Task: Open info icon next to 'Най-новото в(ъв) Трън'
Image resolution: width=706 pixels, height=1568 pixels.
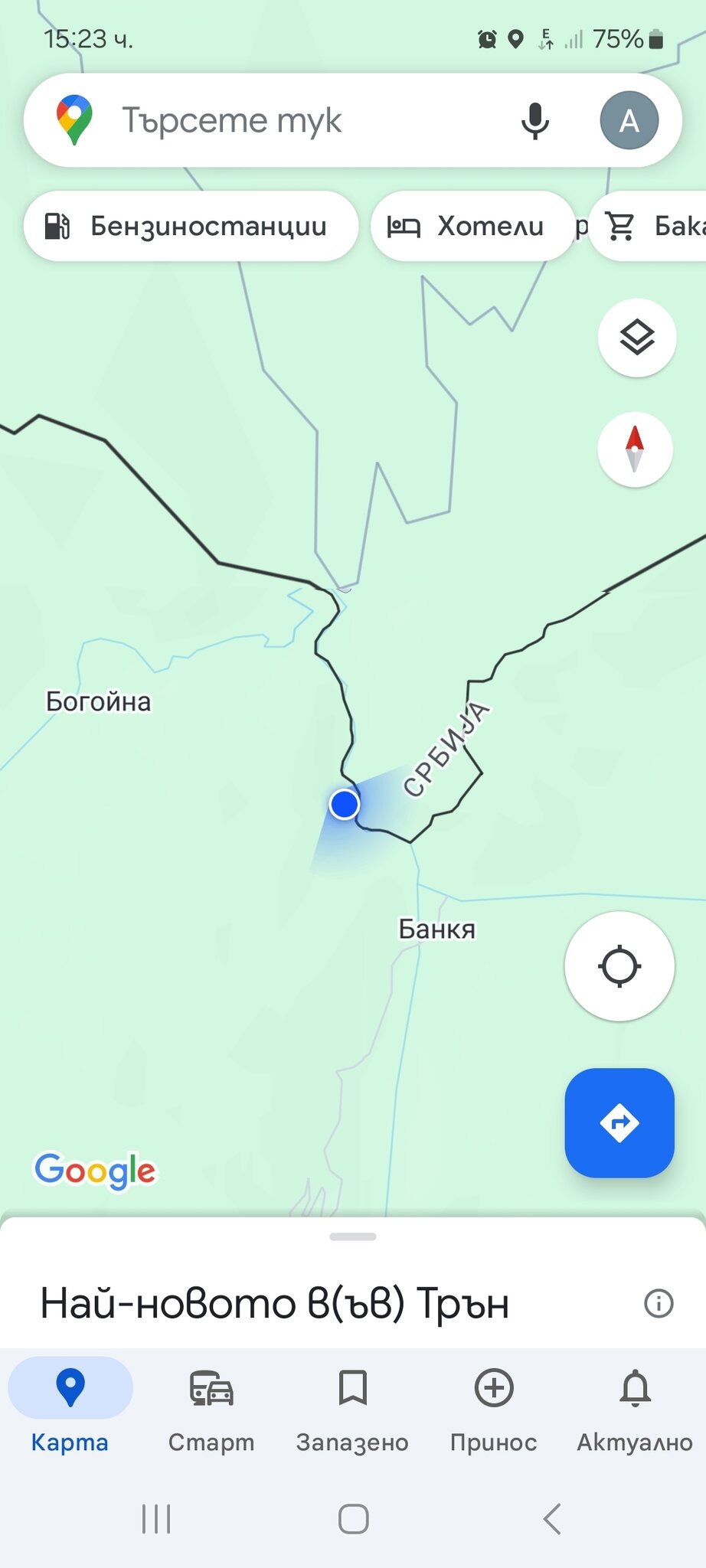Action: [659, 1302]
